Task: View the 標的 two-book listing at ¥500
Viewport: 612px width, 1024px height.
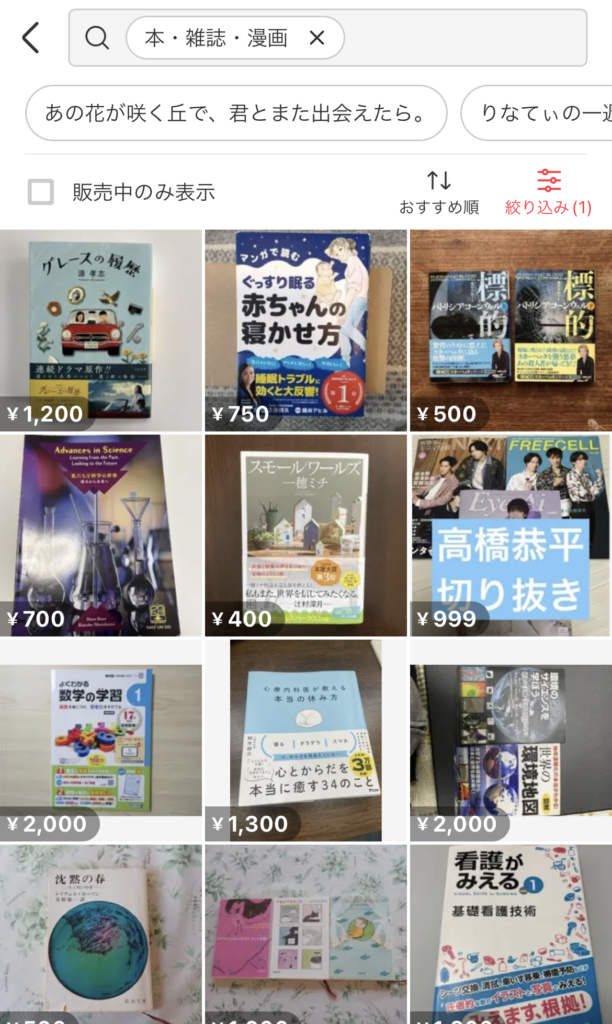Action: [x=510, y=330]
